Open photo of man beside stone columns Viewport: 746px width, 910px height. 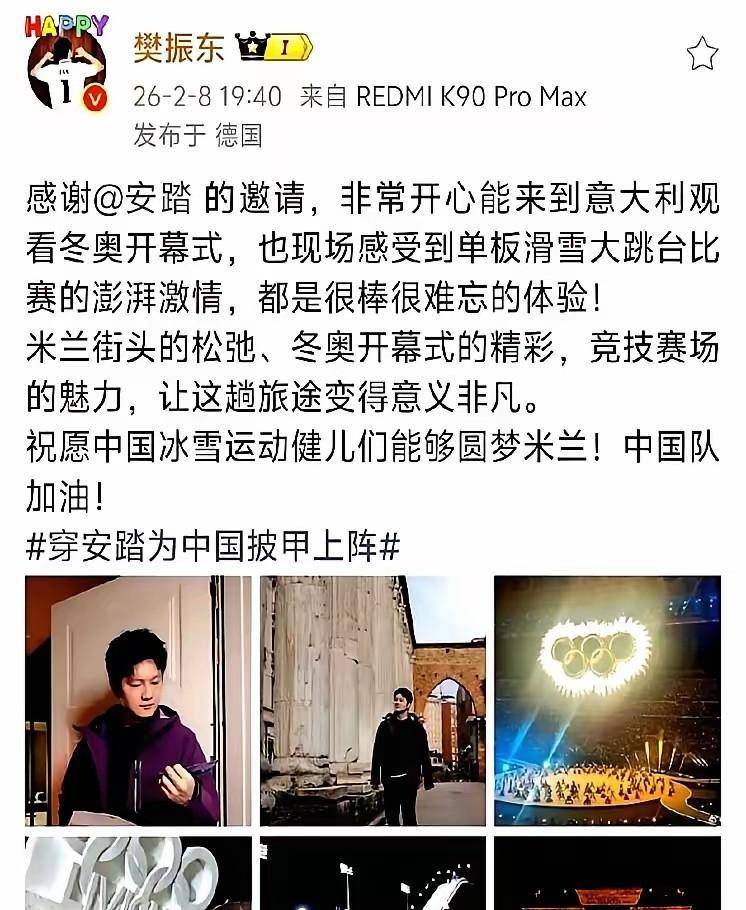point(373,700)
